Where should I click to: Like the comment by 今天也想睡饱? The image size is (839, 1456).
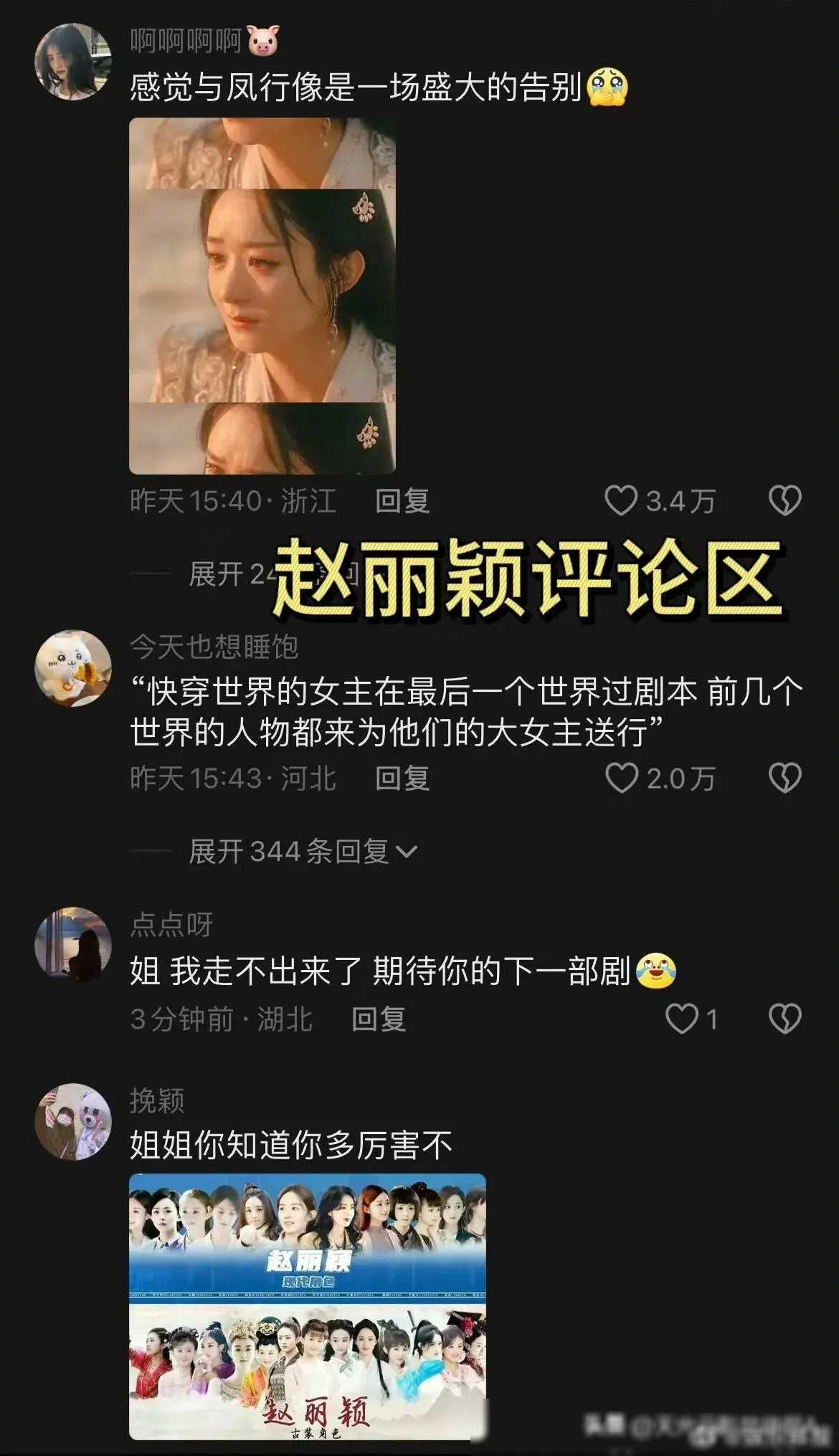(621, 778)
